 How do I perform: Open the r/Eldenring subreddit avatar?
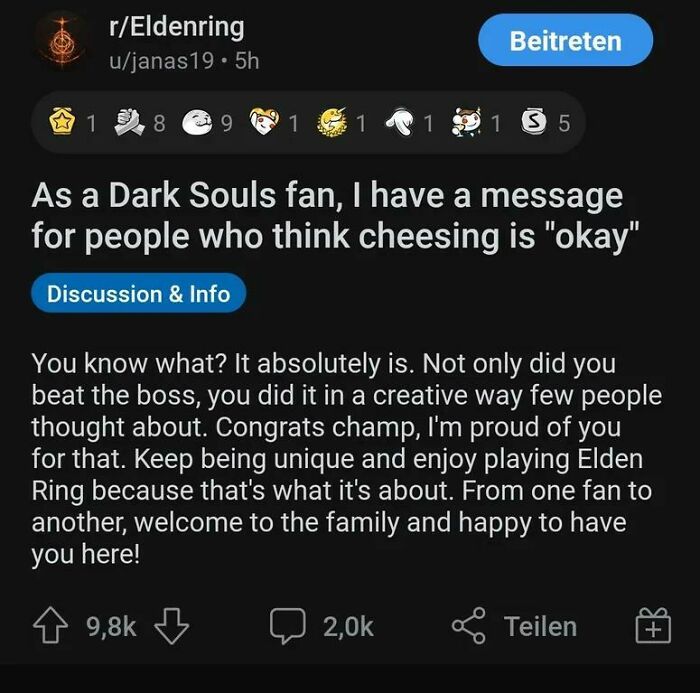point(66,42)
